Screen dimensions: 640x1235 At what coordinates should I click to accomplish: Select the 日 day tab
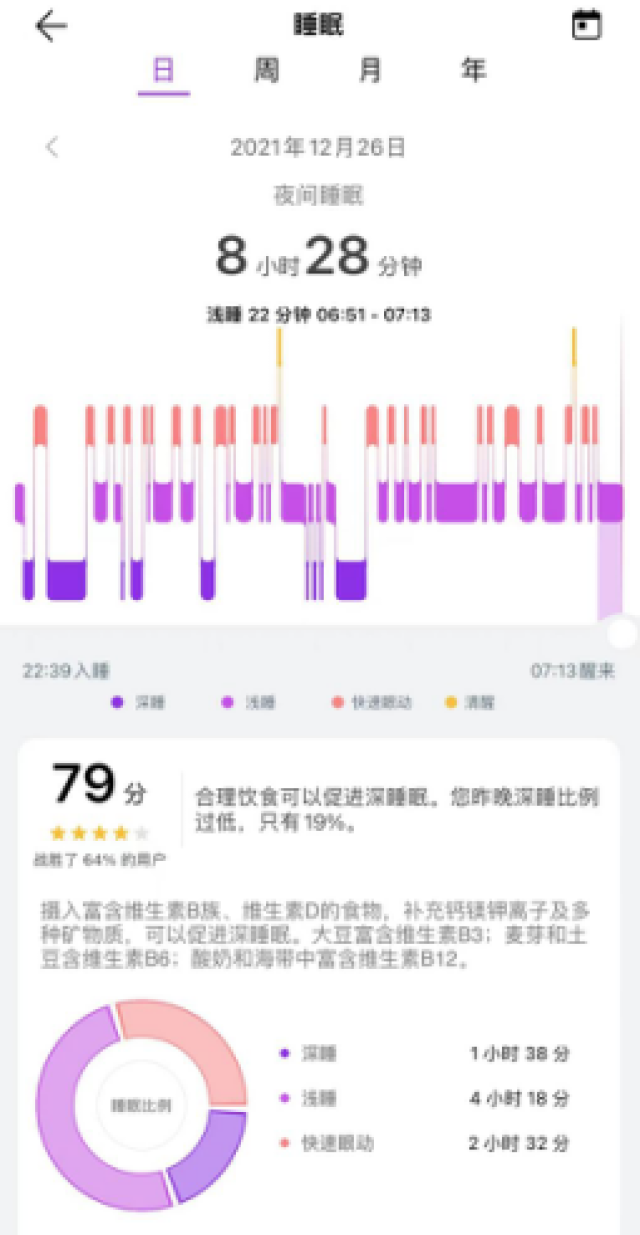coord(164,71)
